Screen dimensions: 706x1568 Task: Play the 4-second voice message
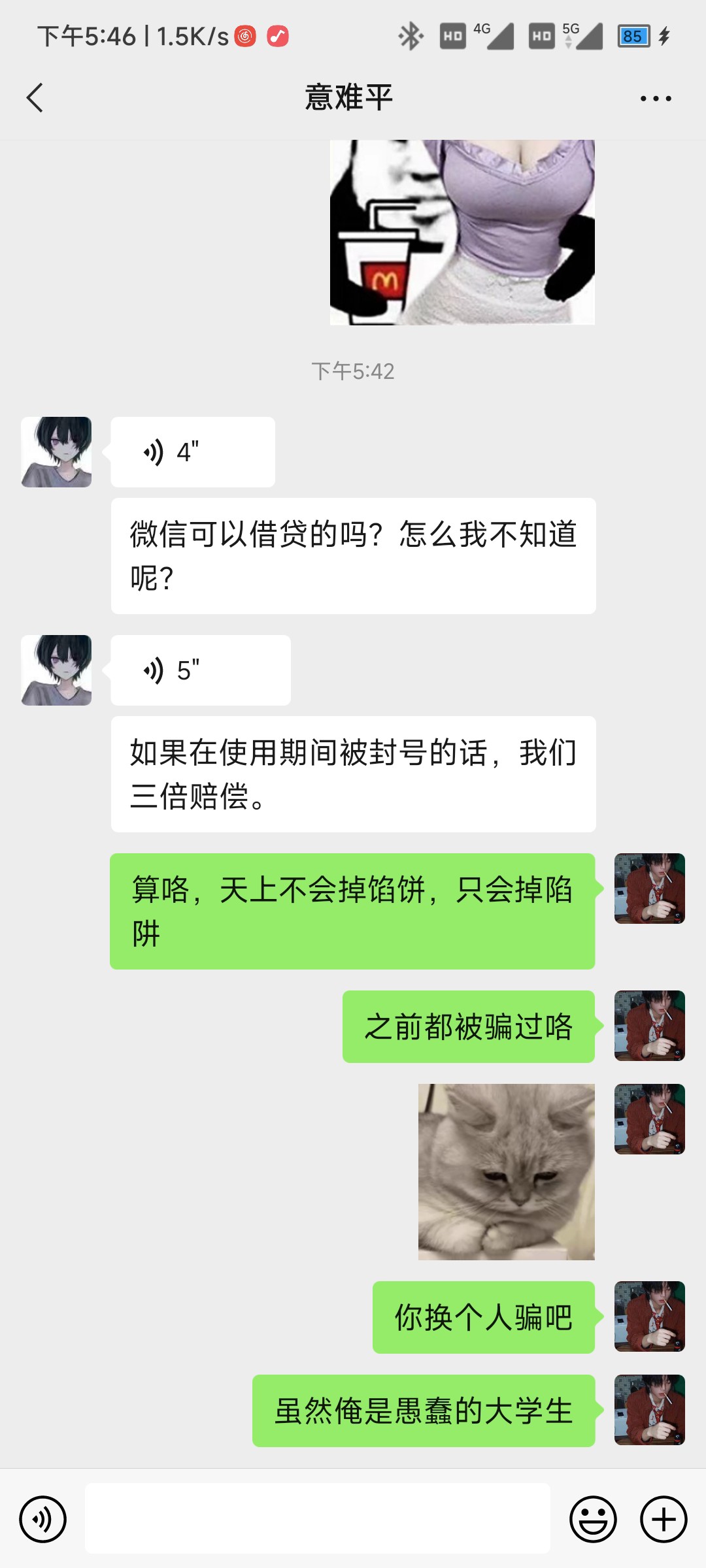(x=193, y=452)
